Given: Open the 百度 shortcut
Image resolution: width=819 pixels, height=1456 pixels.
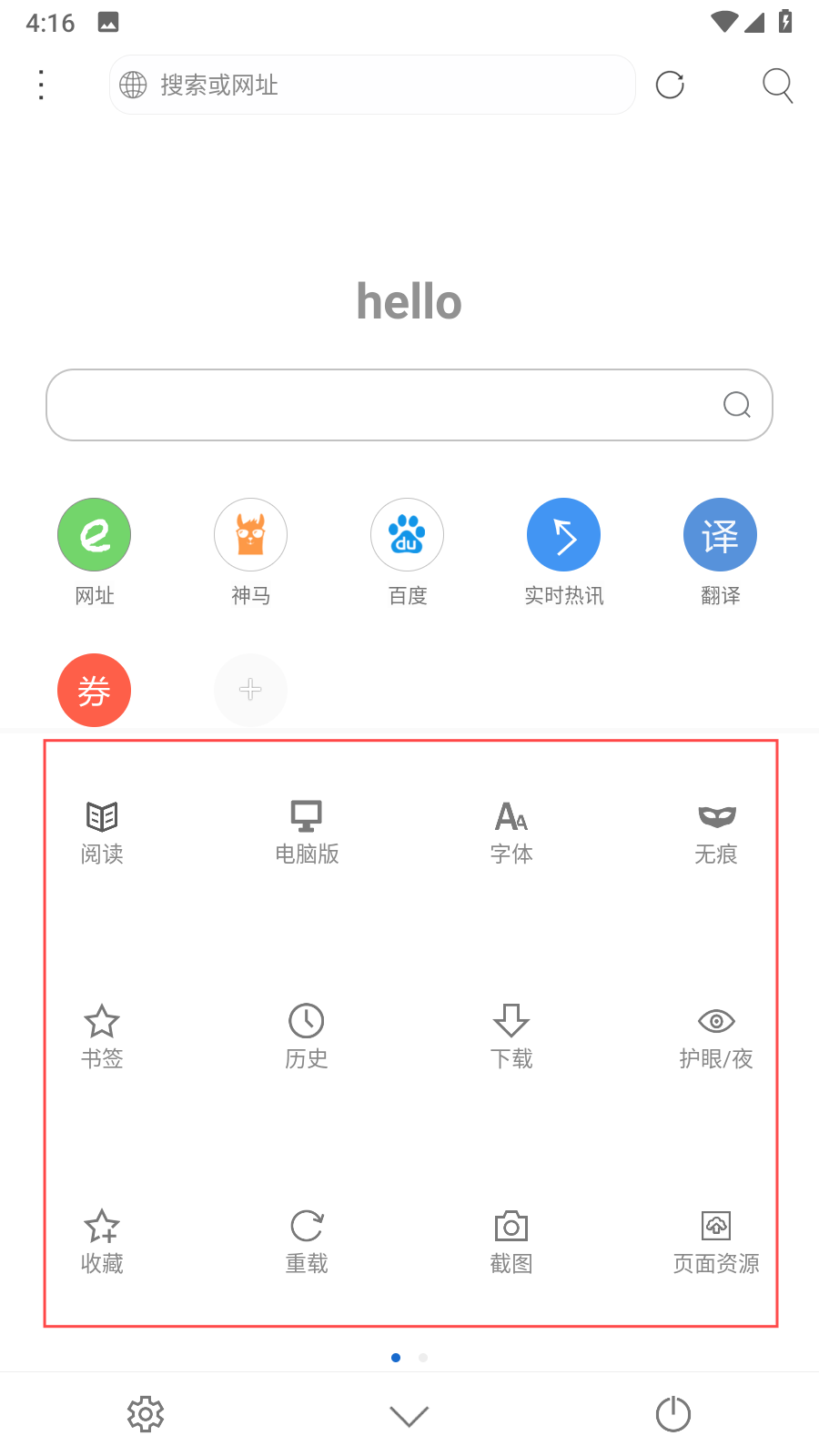Looking at the screenshot, I should pos(407,535).
